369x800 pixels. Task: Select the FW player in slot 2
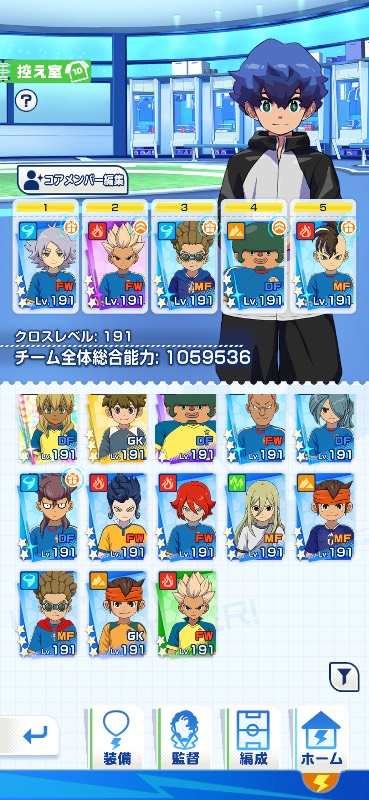(x=115, y=257)
